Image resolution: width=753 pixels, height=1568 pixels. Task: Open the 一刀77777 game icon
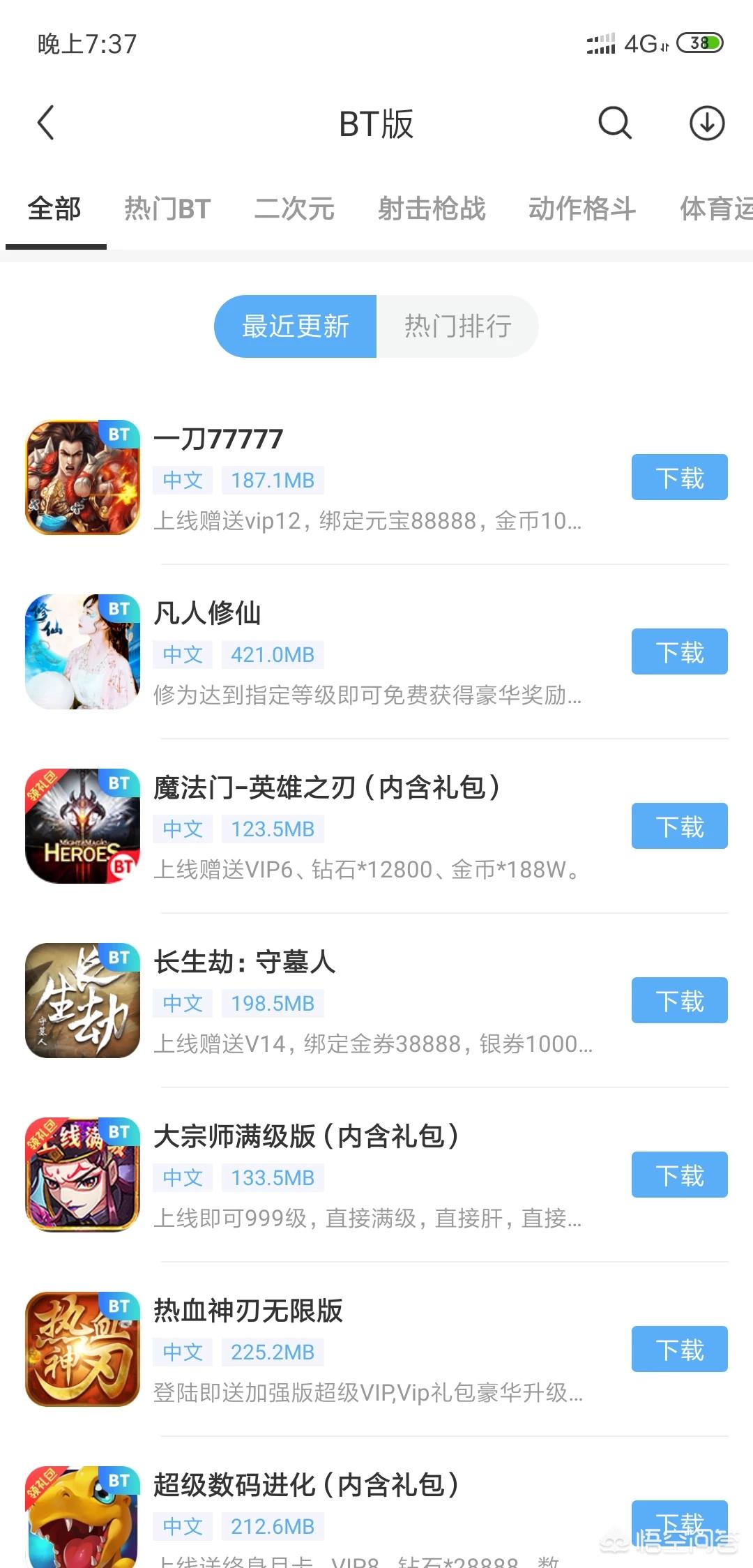coord(82,478)
